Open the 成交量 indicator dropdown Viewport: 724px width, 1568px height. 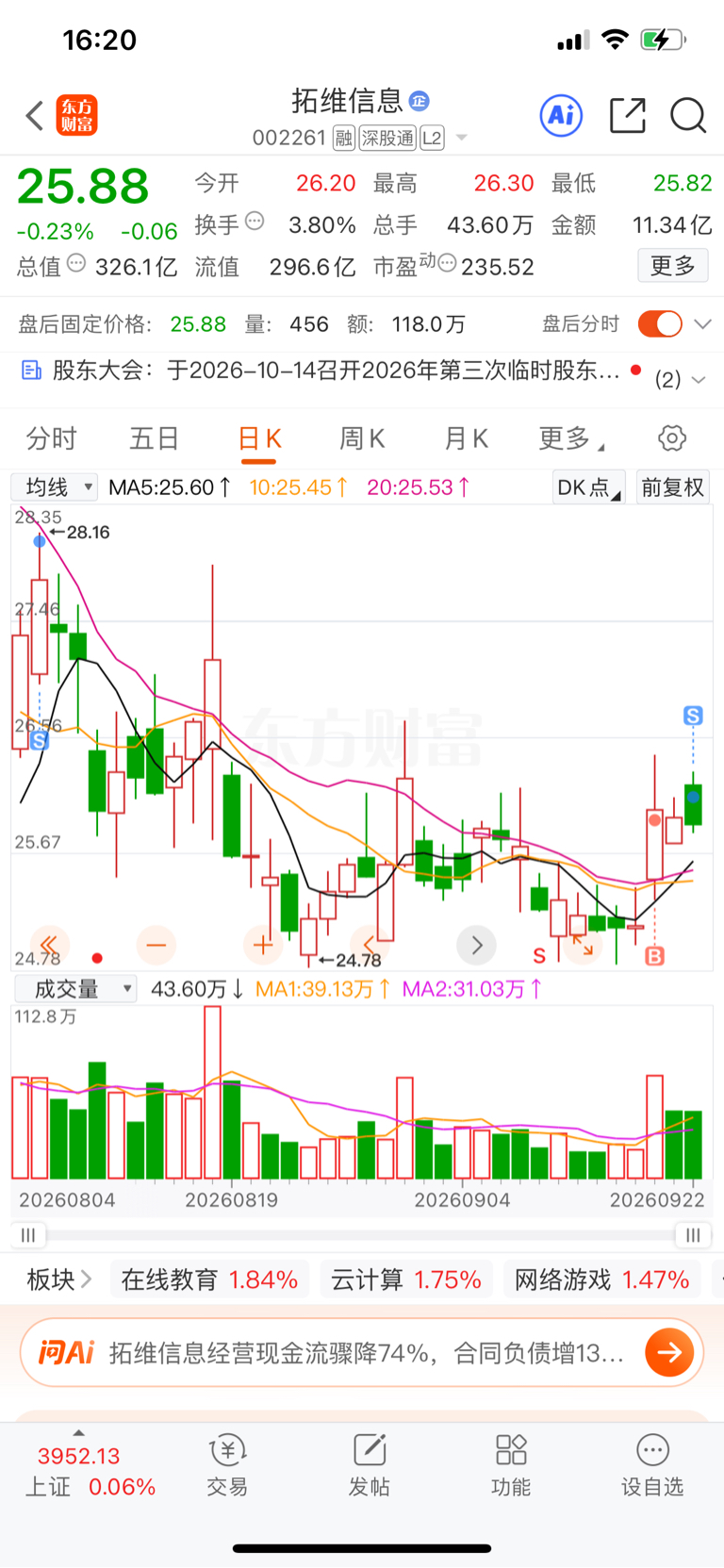(x=74, y=989)
